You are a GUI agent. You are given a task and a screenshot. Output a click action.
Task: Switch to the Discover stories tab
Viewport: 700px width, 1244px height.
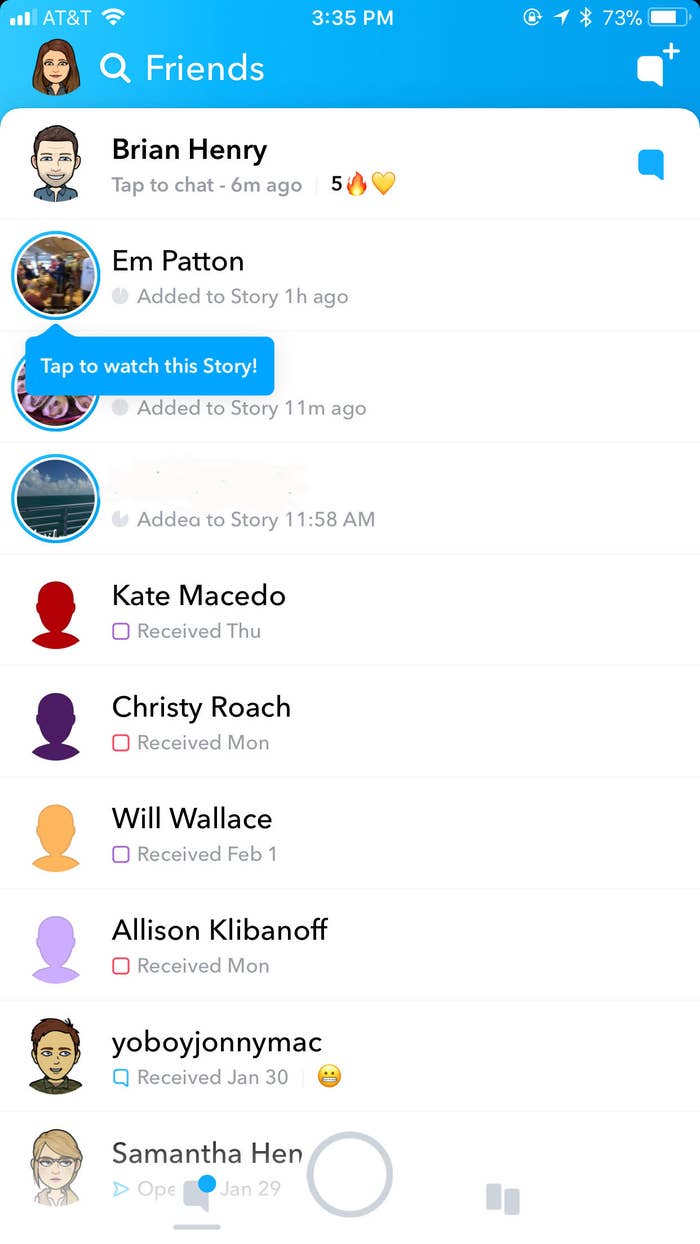coord(503,1199)
